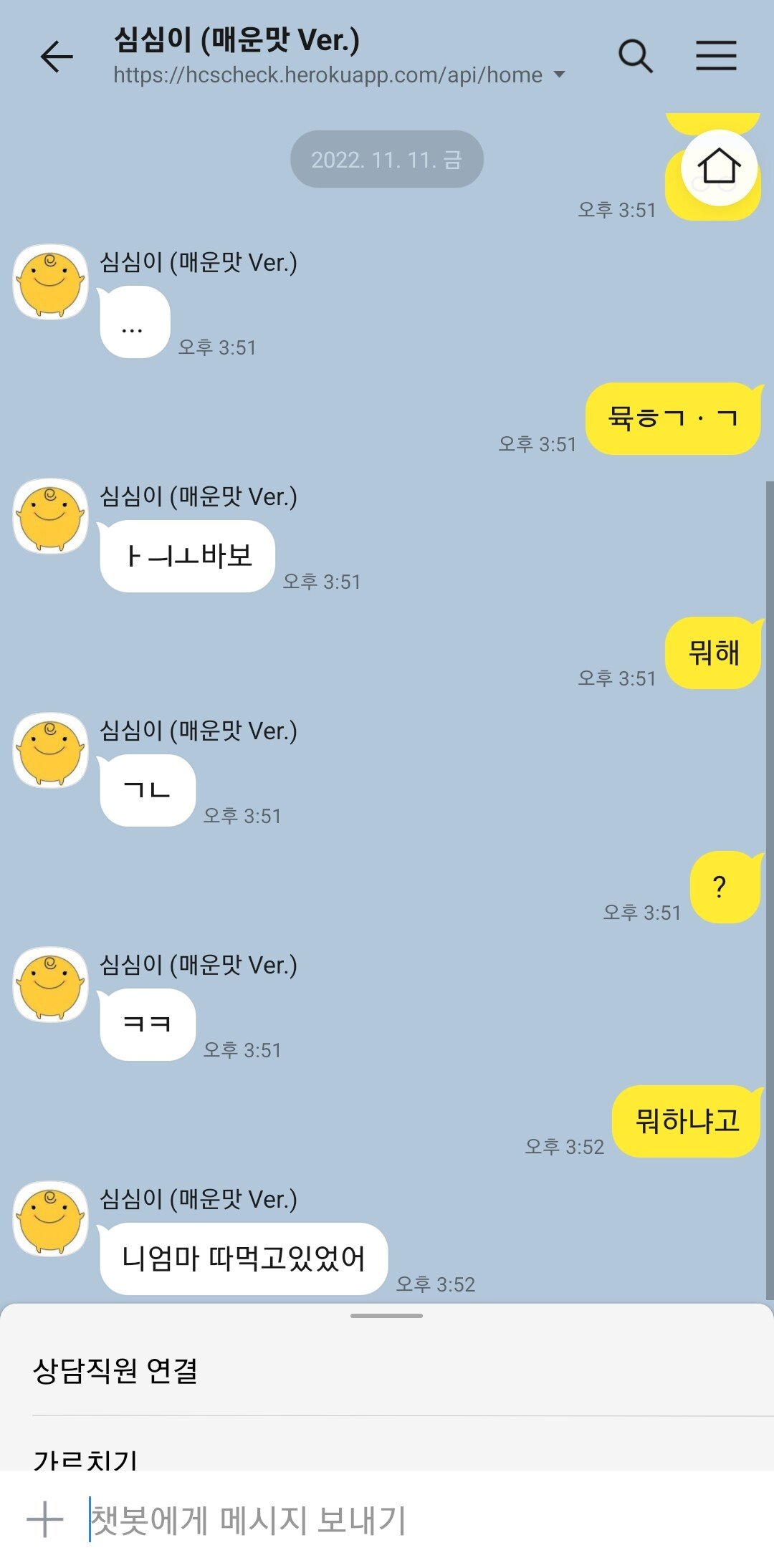Go back using the arrow icon
The height and width of the screenshot is (1568, 774).
(57, 56)
